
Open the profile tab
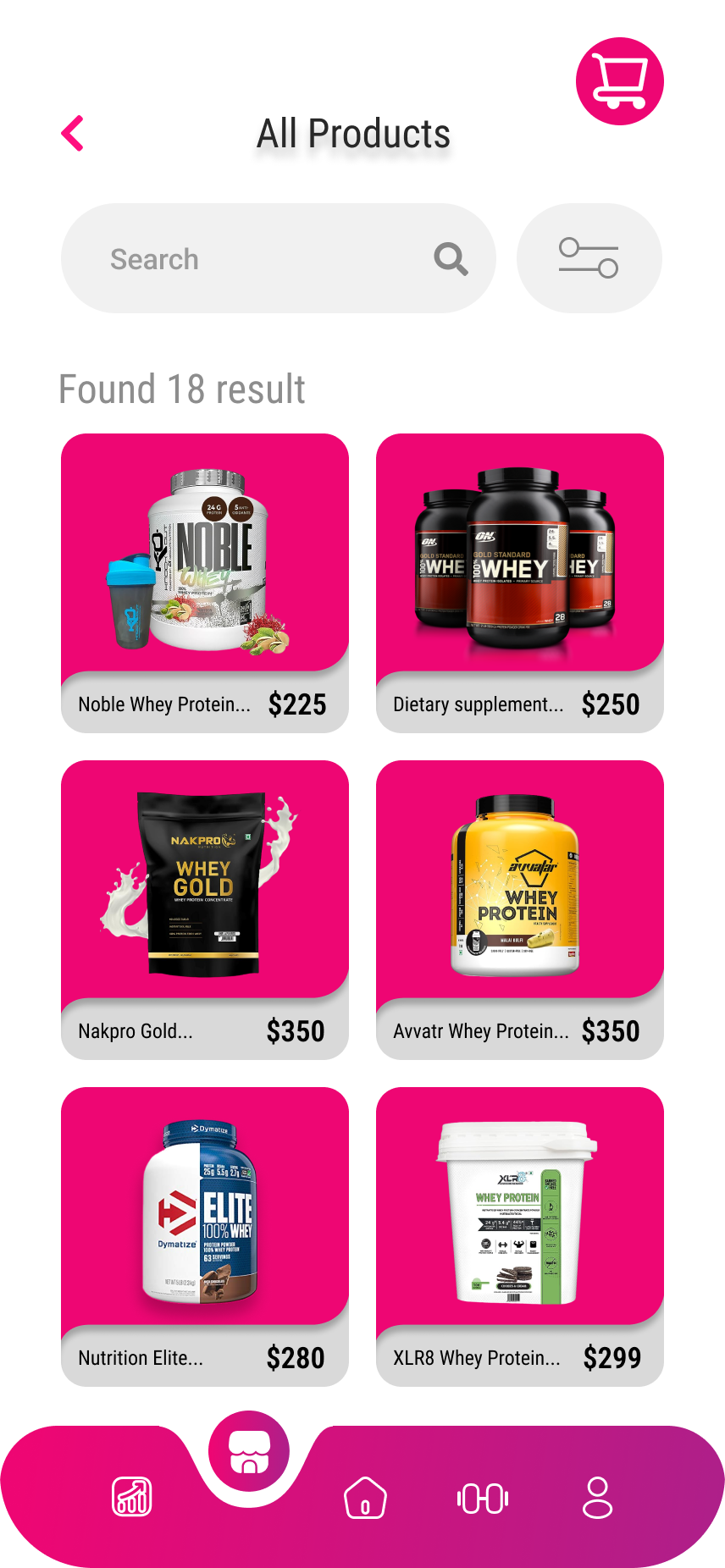[598, 1498]
